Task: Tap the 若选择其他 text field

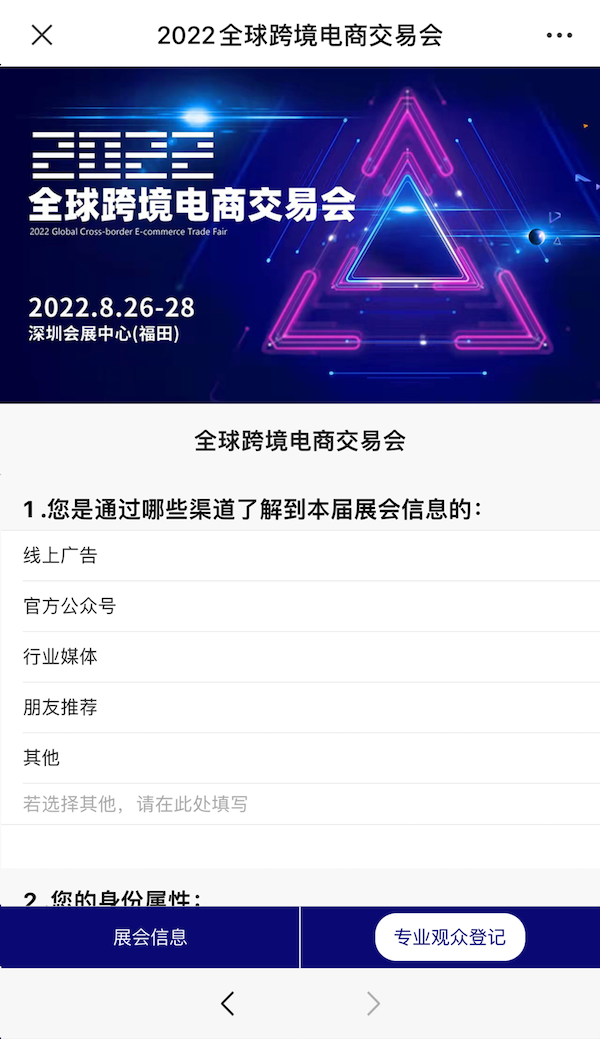Action: [x=300, y=804]
